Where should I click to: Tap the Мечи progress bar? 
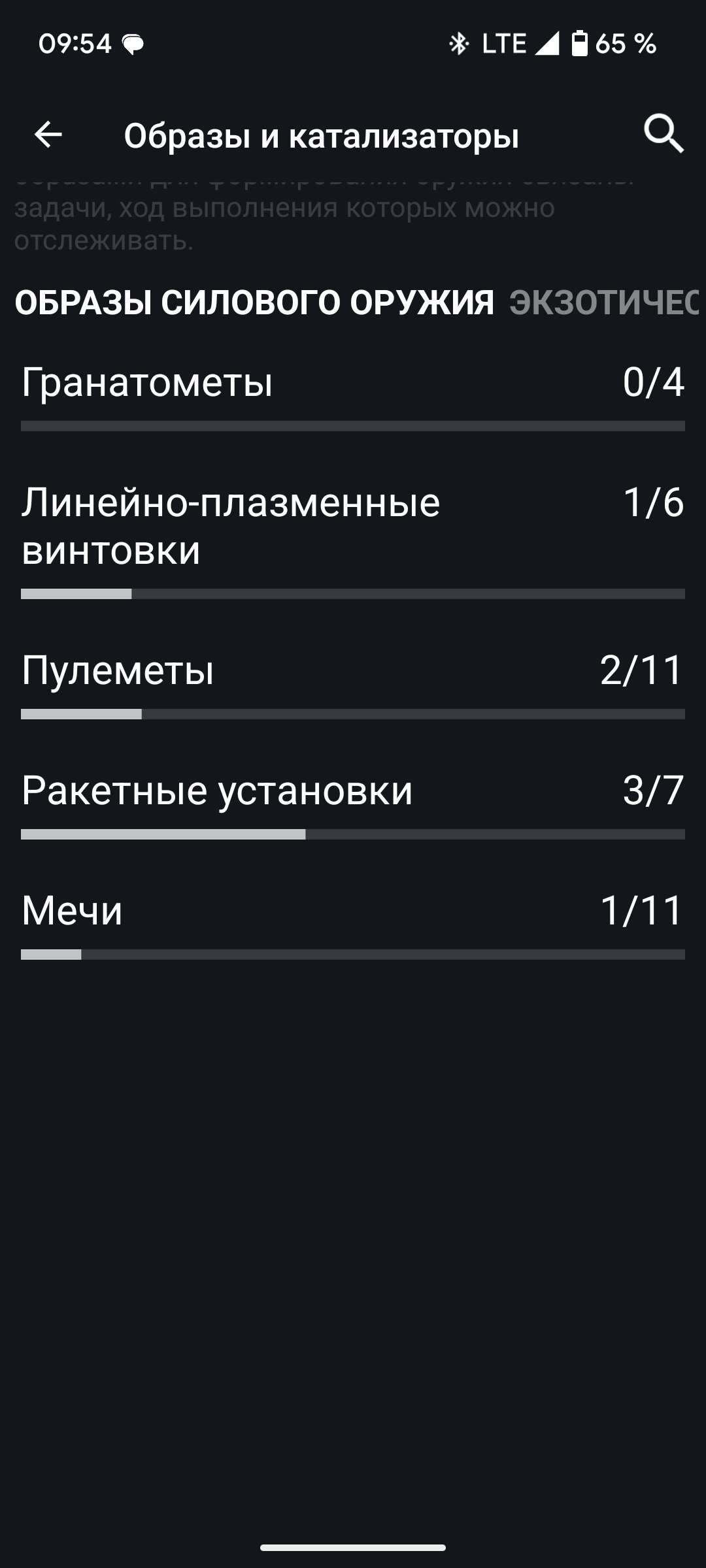353,955
